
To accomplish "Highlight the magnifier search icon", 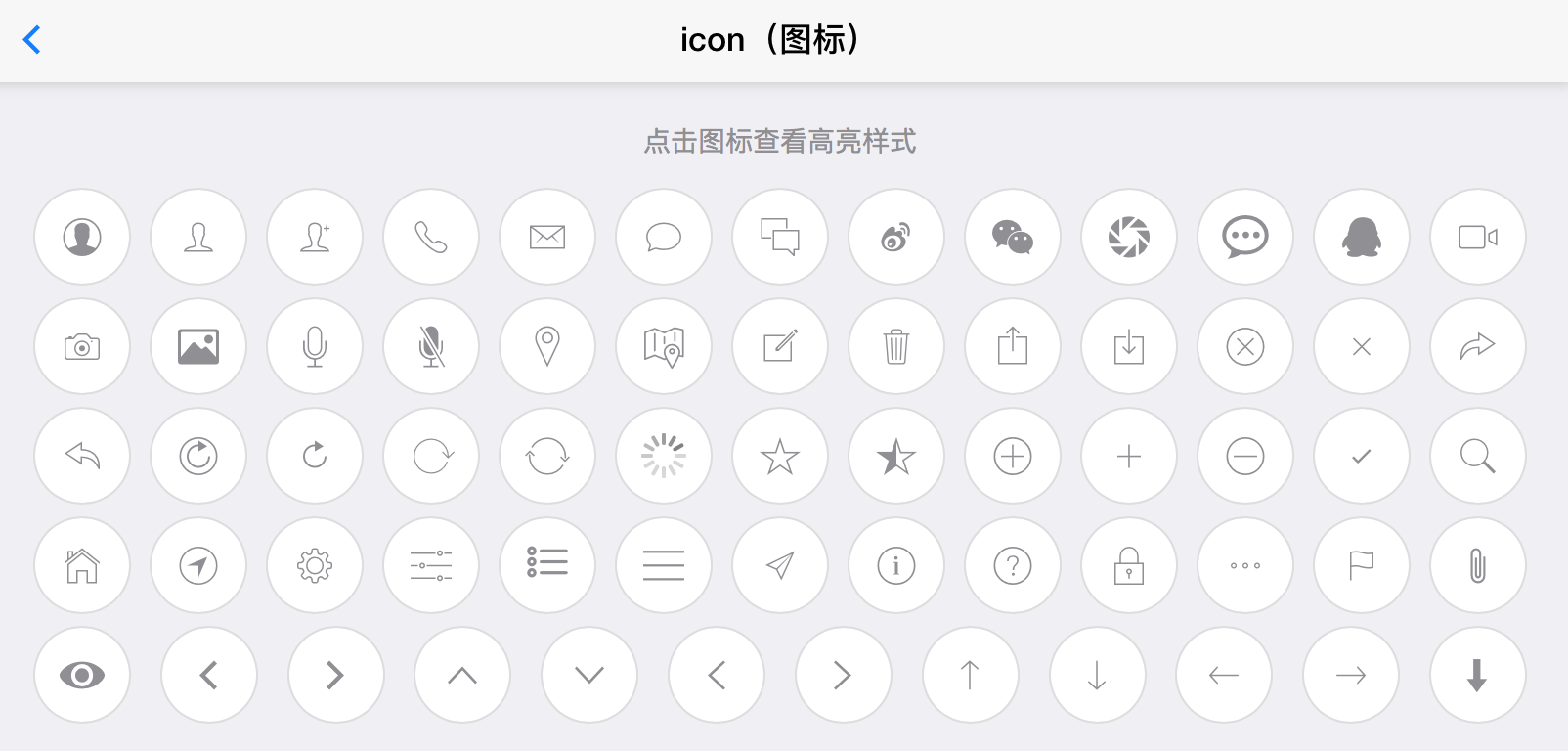I will (1478, 456).
